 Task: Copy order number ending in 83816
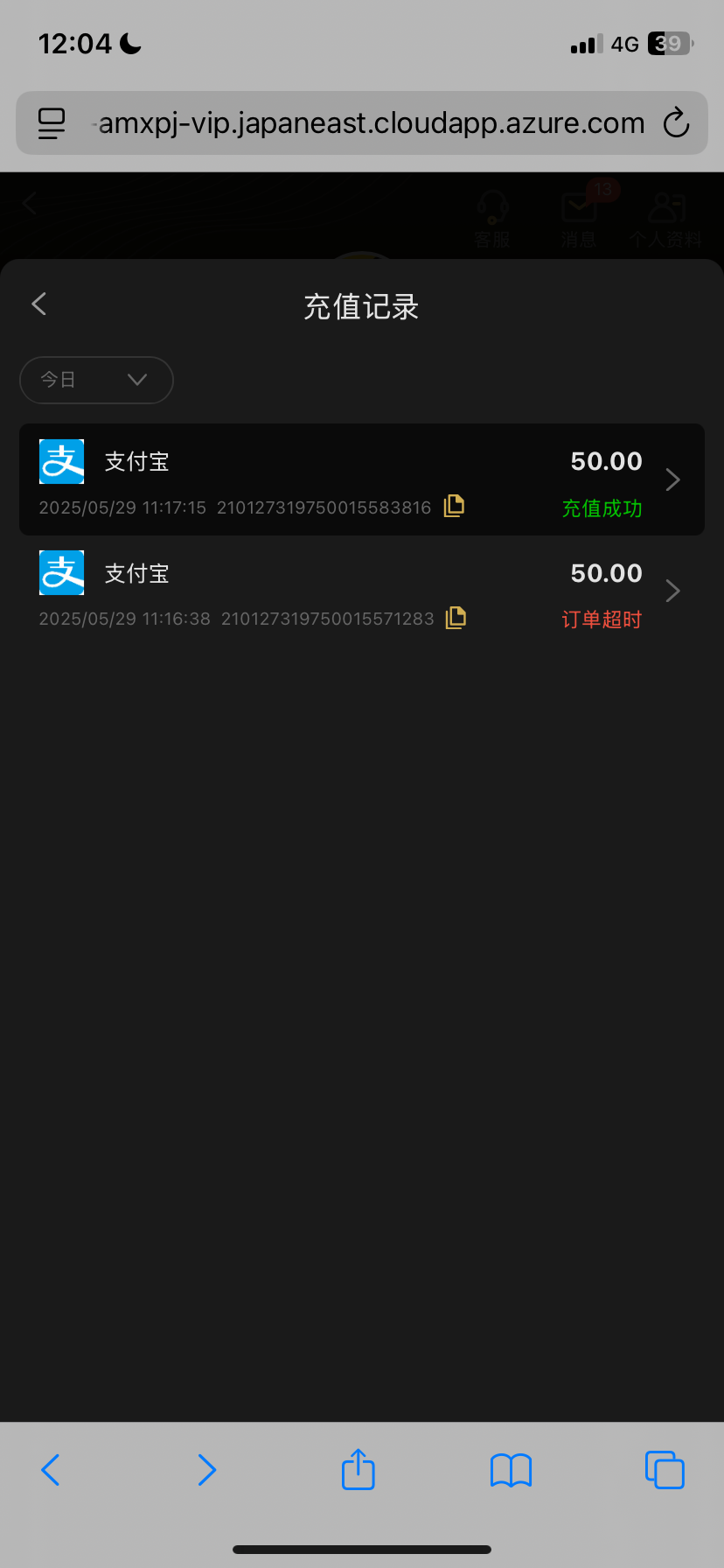tap(454, 506)
